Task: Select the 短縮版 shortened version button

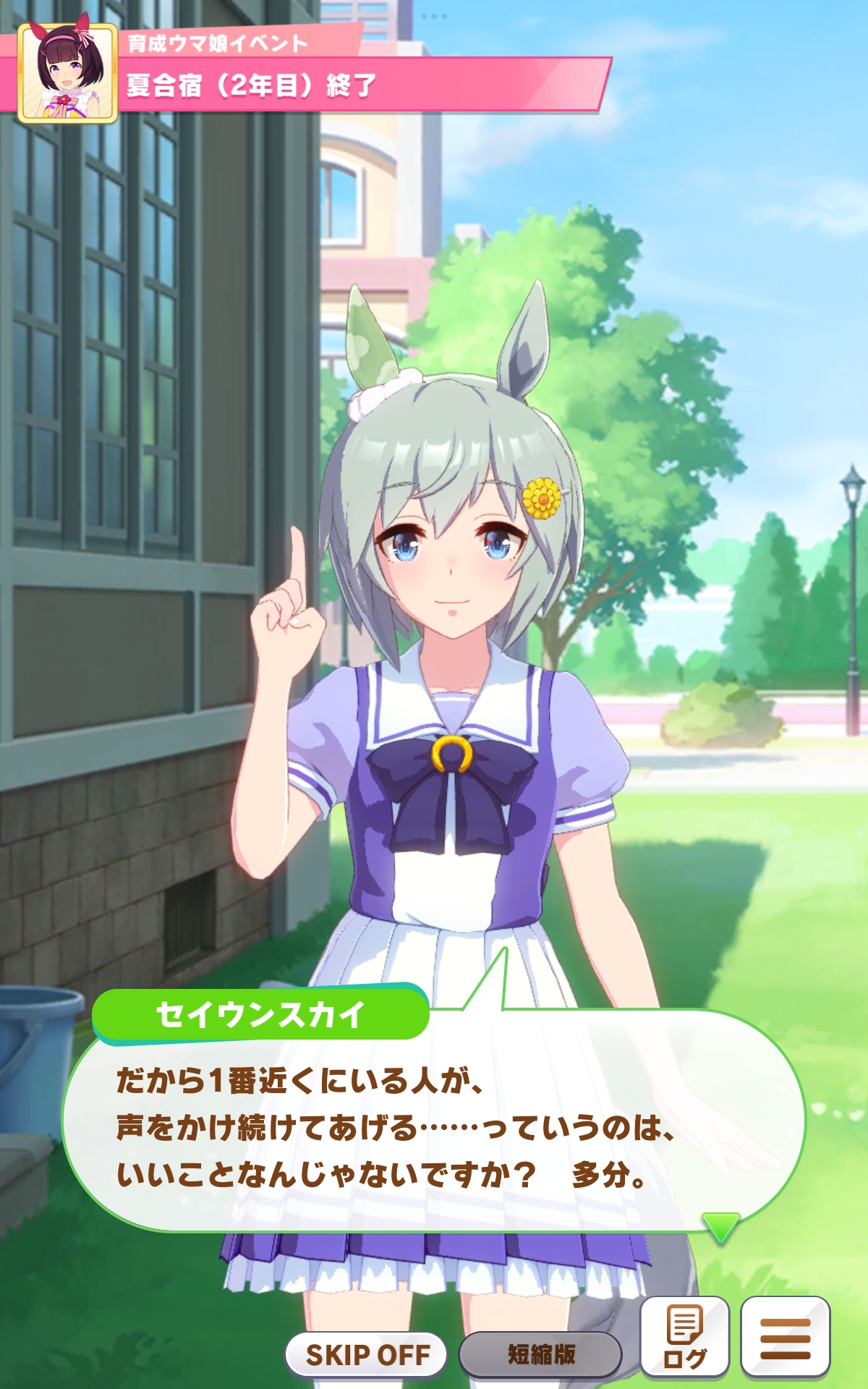Action: tap(540, 1354)
